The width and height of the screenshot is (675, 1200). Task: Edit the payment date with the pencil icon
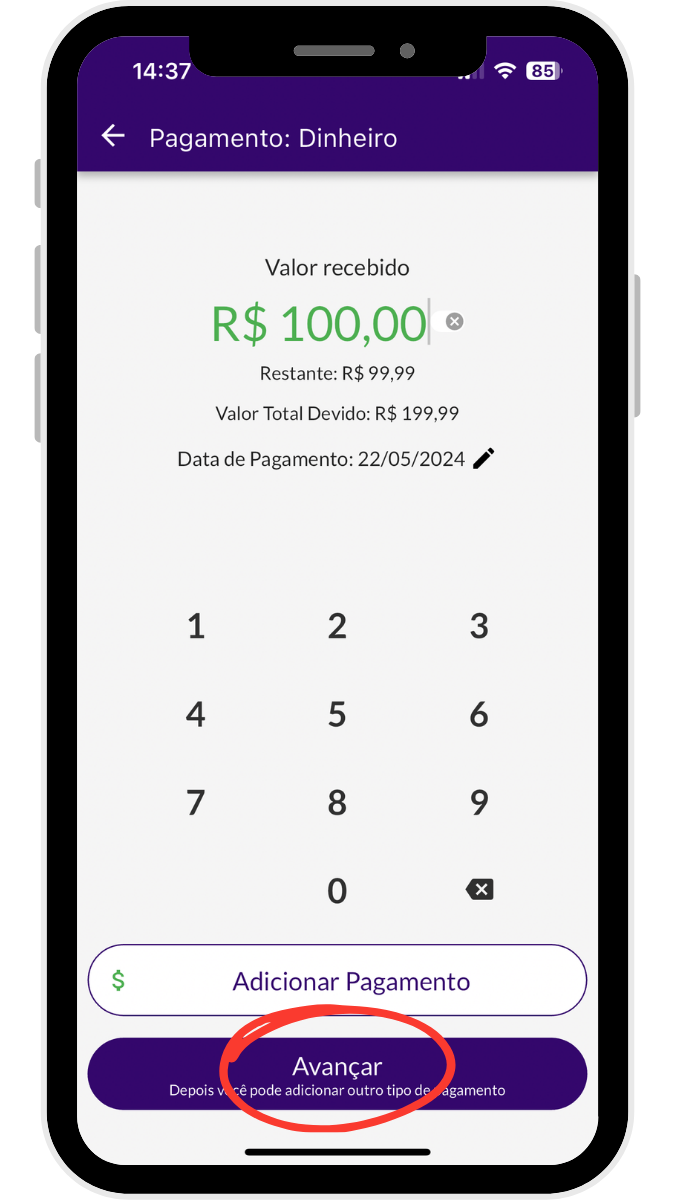484,459
